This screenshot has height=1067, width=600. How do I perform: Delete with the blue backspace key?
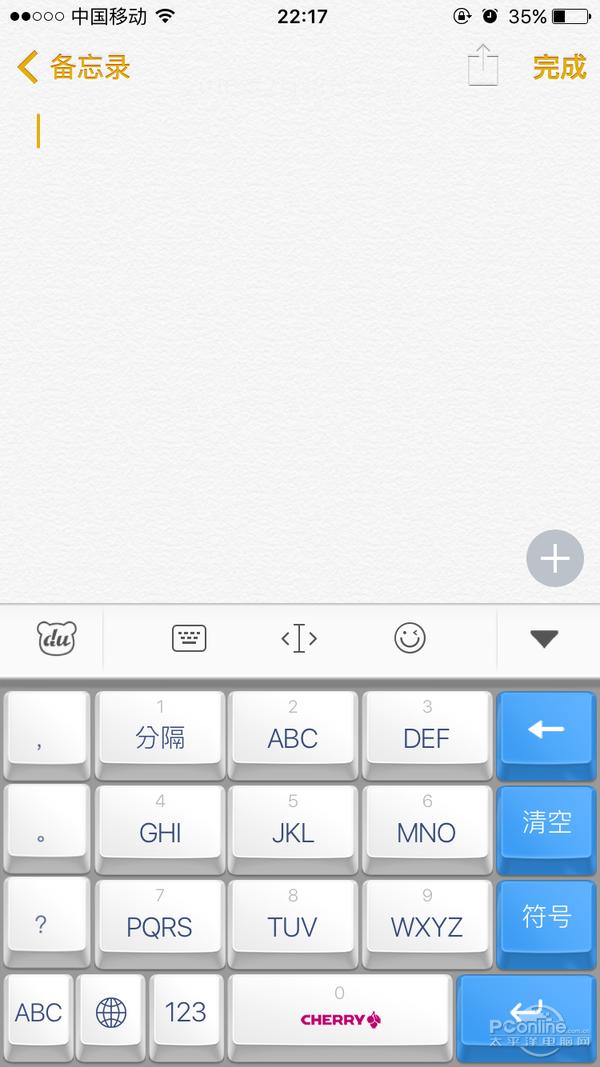click(x=546, y=730)
